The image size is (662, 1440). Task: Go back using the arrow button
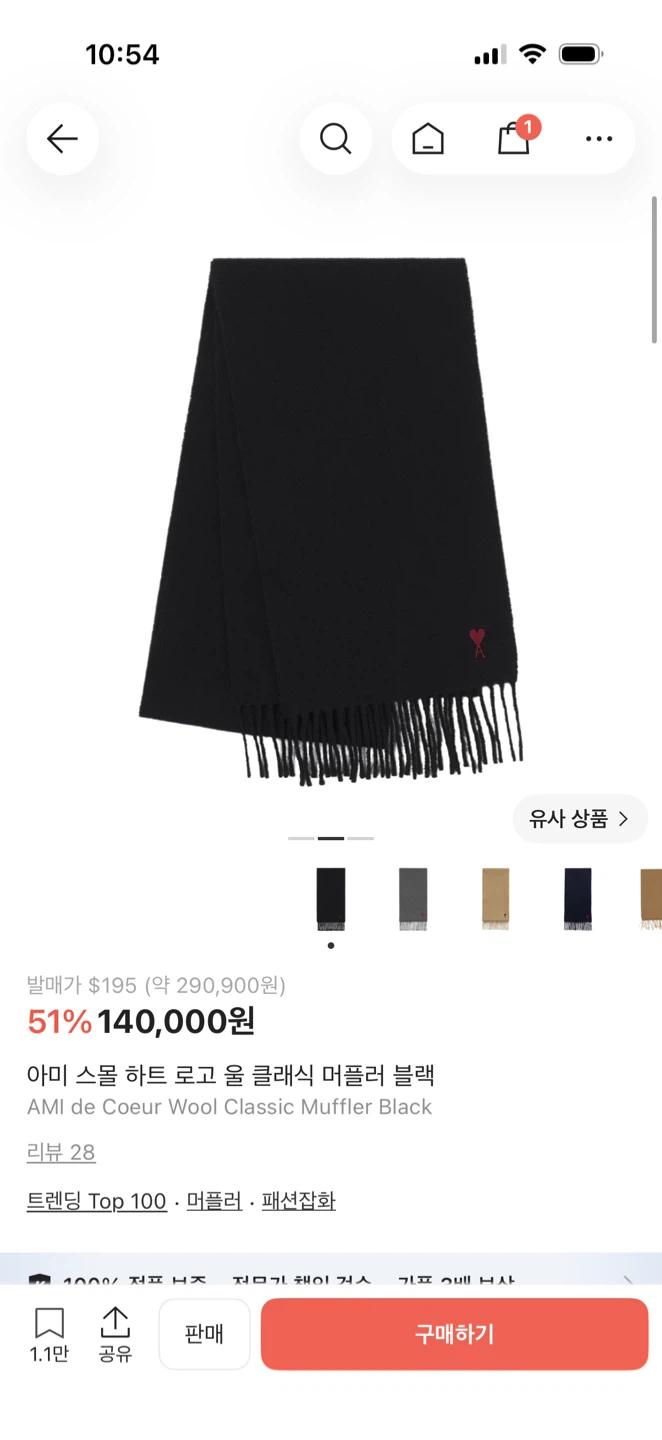pyautogui.click(x=62, y=139)
